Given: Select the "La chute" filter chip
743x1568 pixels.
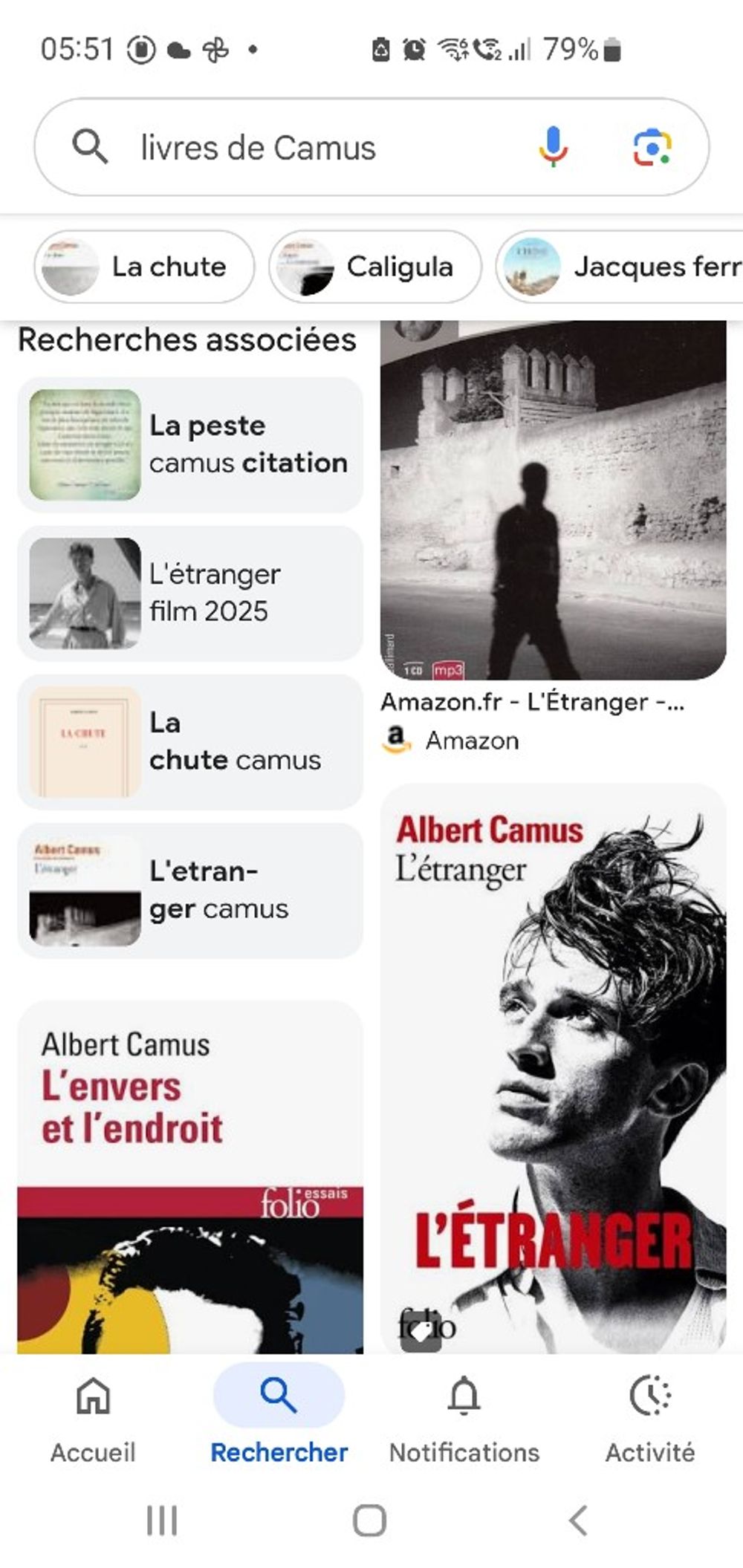Looking at the screenshot, I should pos(144,267).
